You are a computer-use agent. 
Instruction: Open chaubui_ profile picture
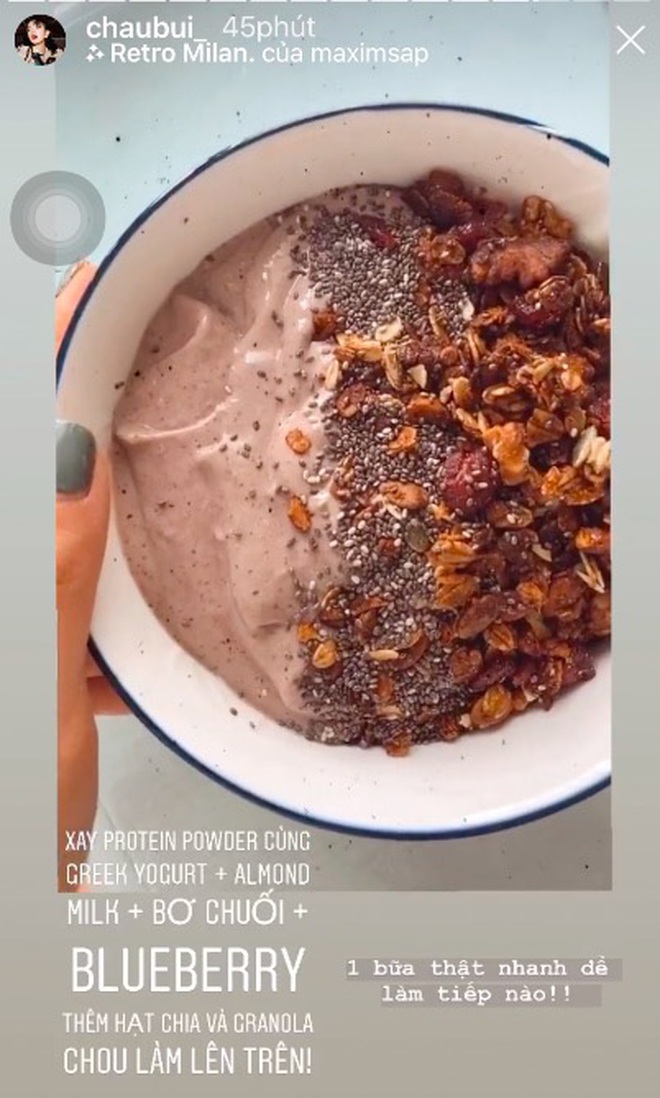point(40,40)
